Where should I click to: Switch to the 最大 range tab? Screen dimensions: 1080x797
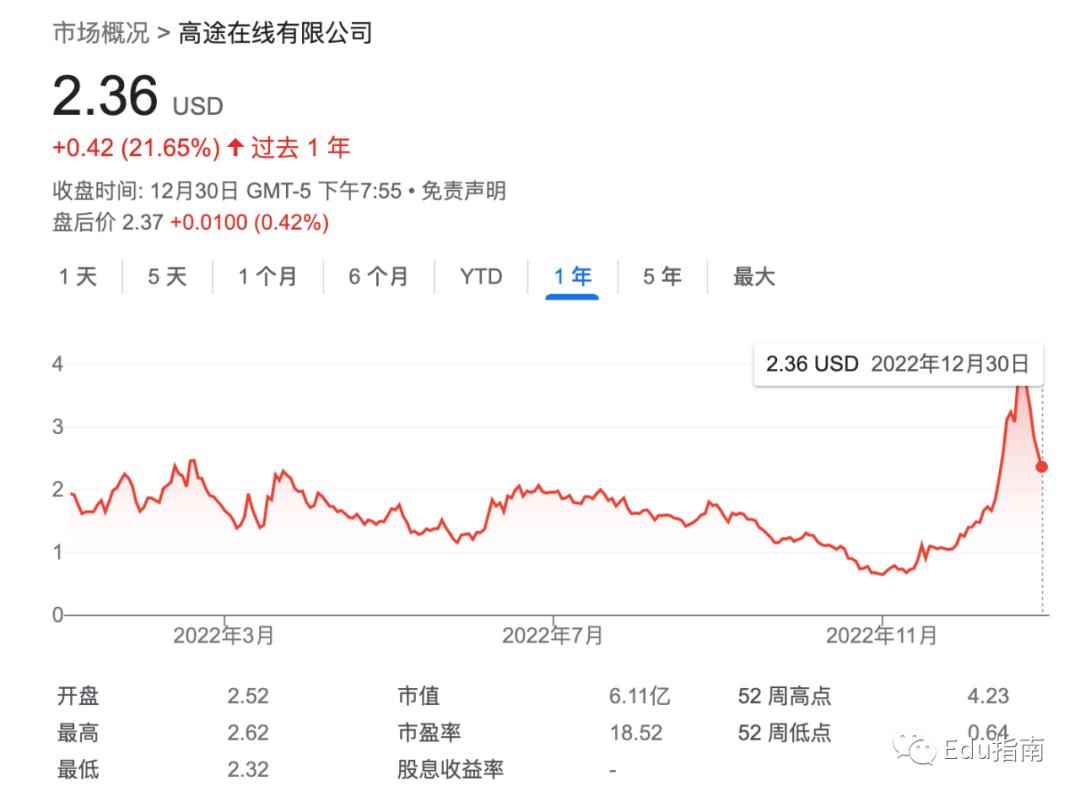[754, 277]
